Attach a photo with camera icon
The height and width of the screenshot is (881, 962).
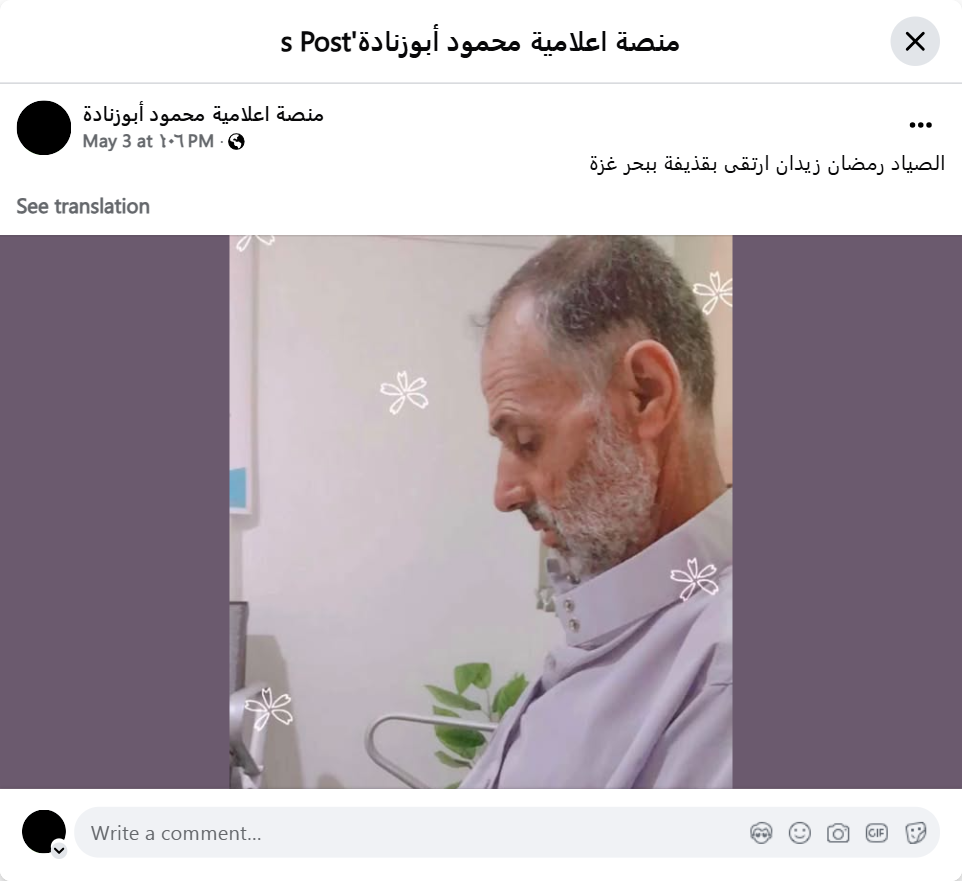point(838,833)
